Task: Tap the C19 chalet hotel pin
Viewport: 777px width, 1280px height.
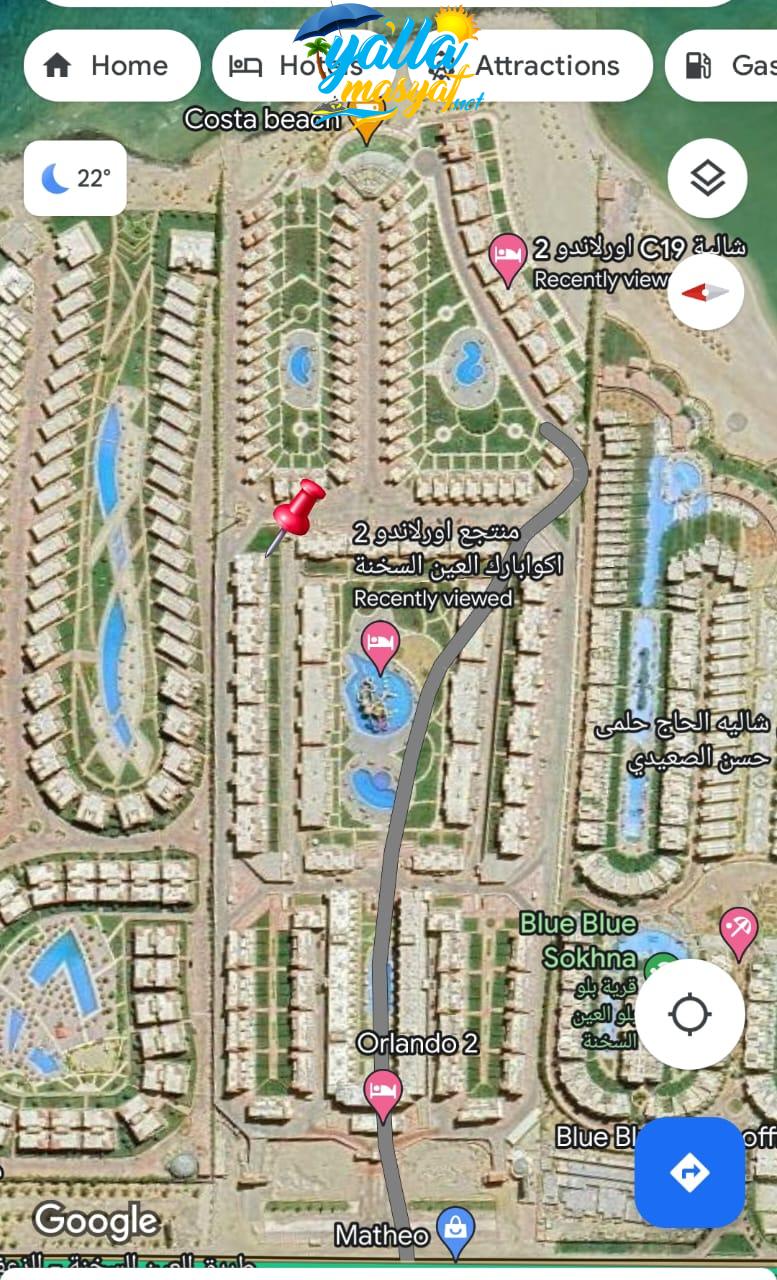Action: click(508, 256)
